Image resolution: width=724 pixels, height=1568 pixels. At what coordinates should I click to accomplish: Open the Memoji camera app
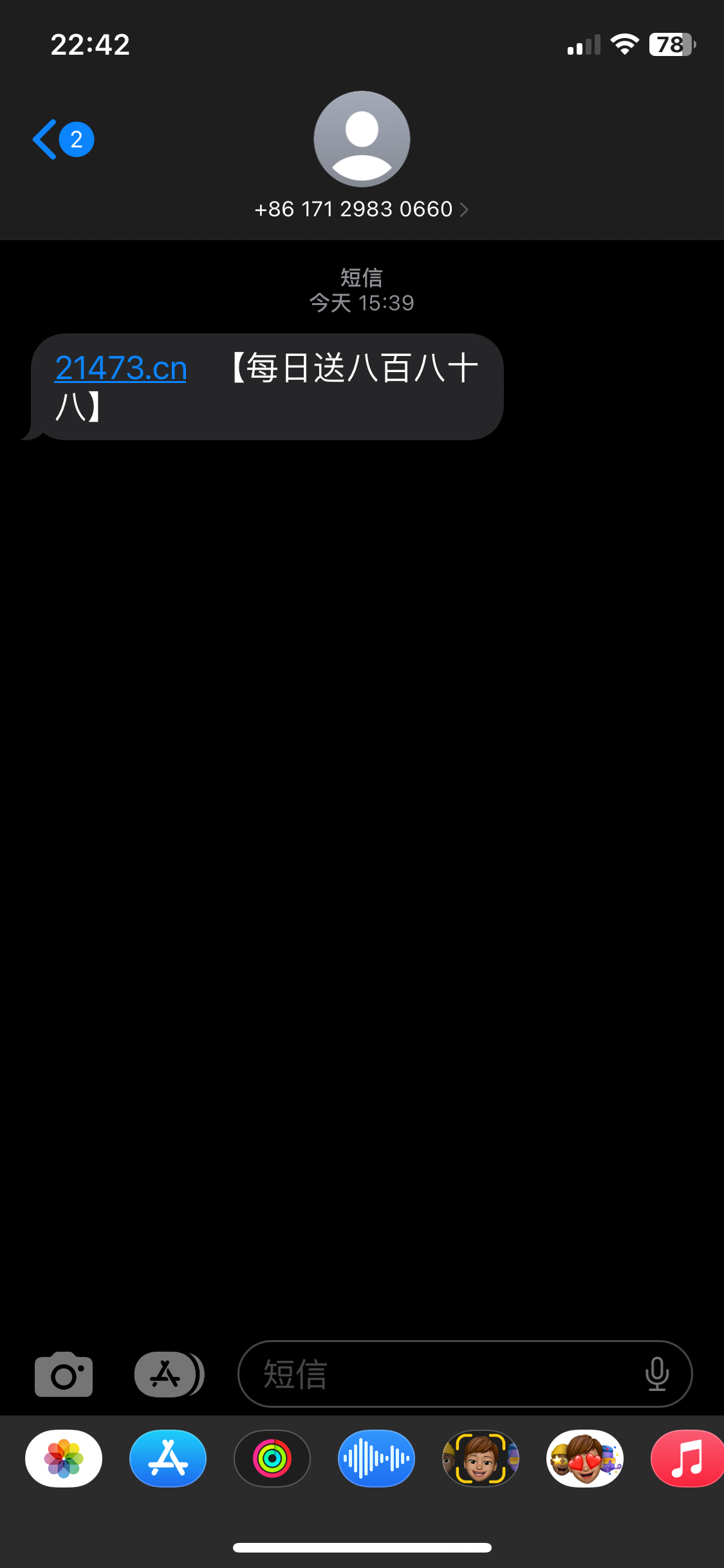tap(481, 1459)
